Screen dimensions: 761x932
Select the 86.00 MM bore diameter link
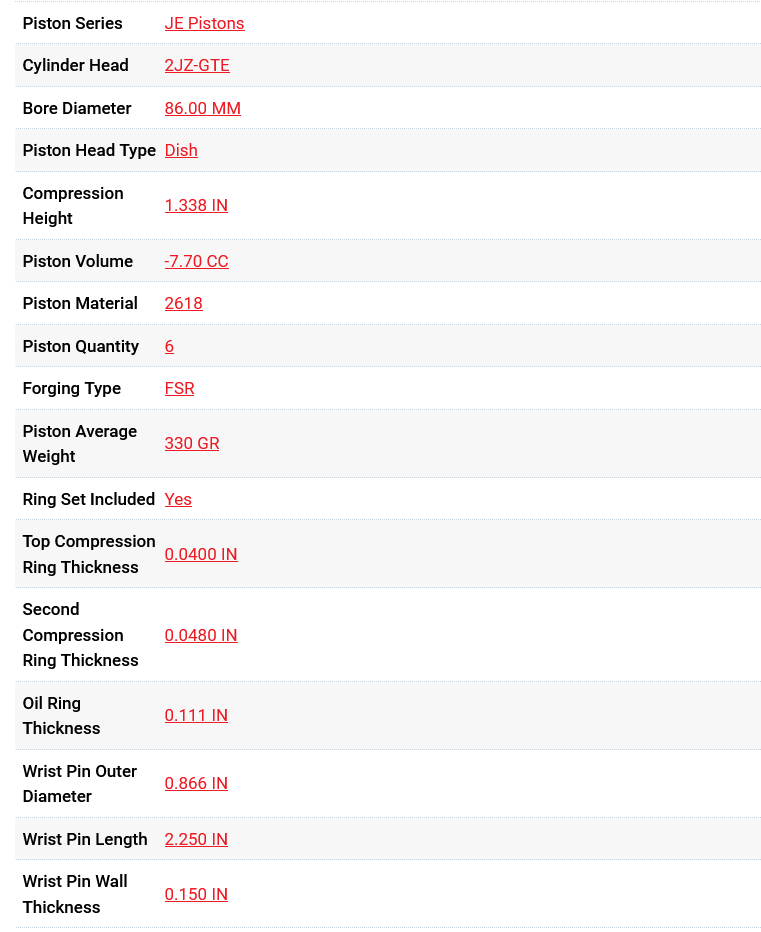[x=202, y=108]
